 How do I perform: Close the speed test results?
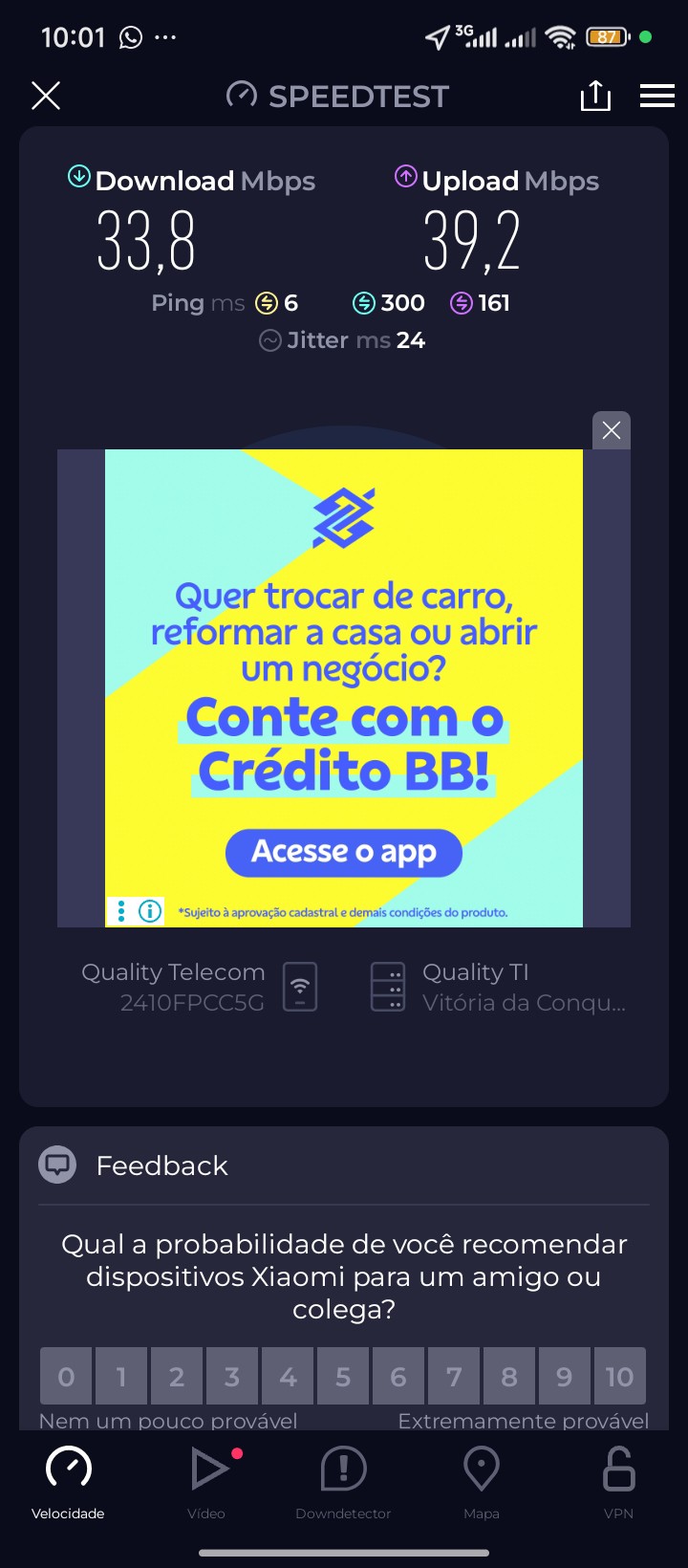(x=46, y=96)
